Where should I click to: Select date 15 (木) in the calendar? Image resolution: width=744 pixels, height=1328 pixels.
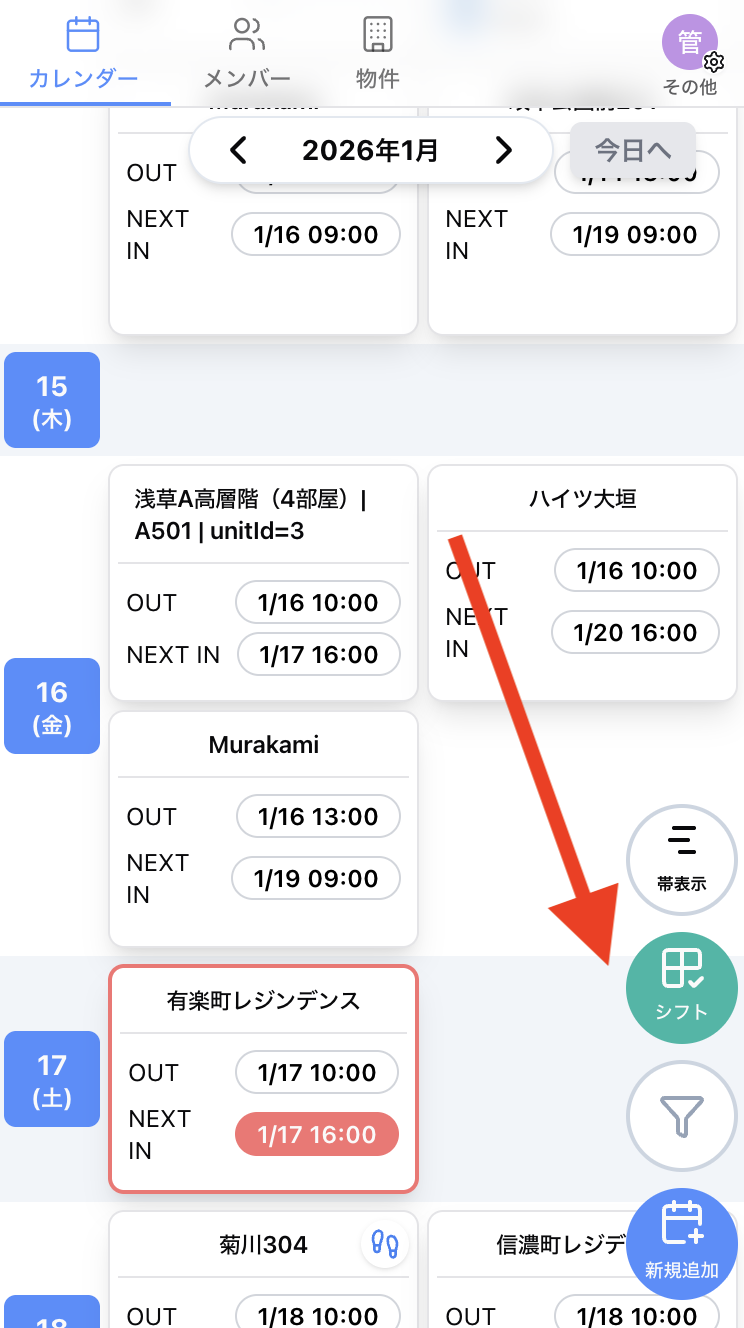pos(51,399)
